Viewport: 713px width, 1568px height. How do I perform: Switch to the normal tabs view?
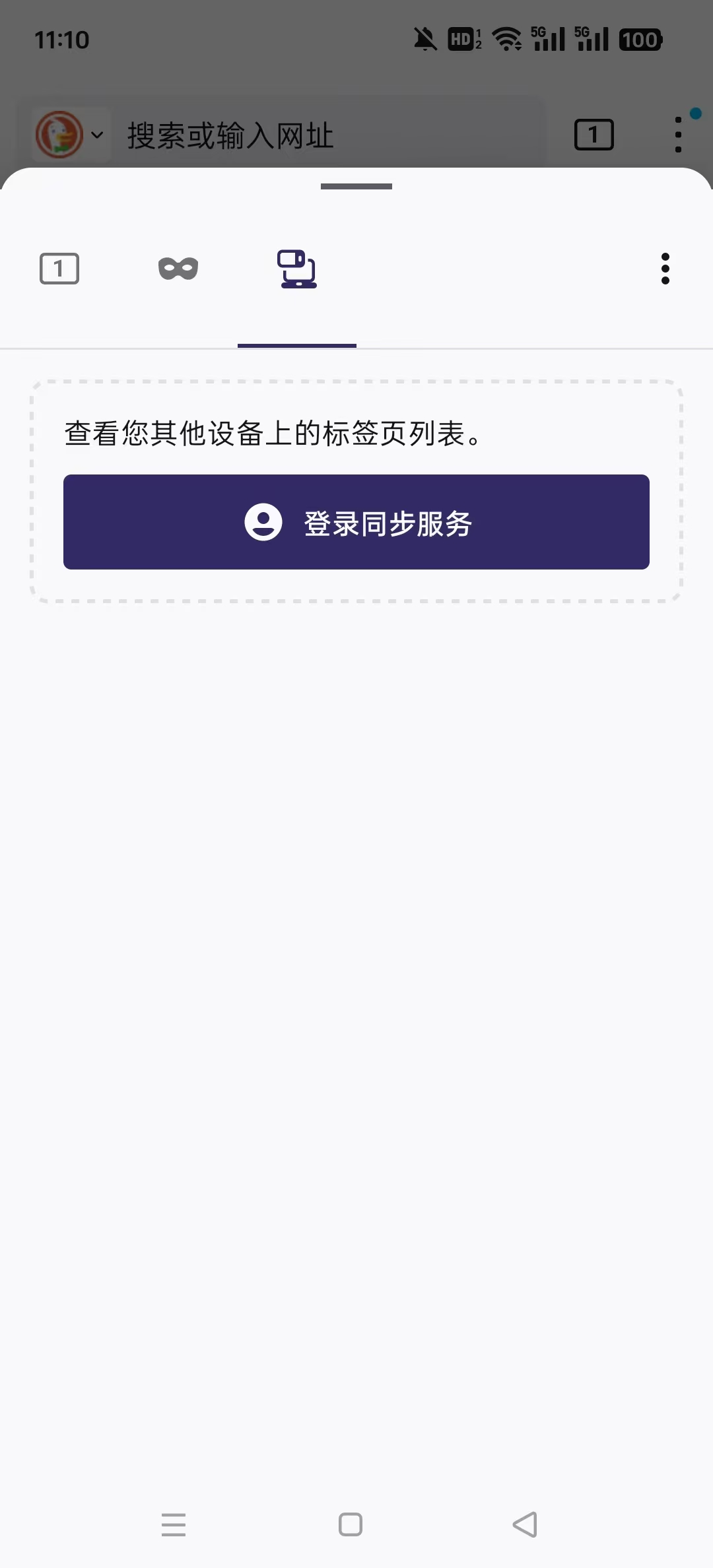59,269
